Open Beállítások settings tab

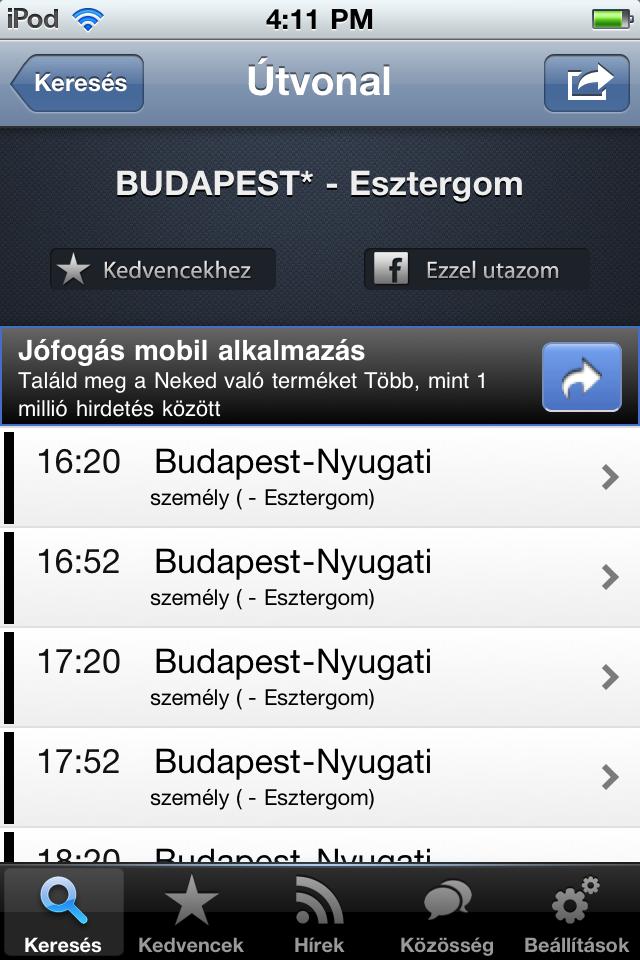click(x=576, y=912)
